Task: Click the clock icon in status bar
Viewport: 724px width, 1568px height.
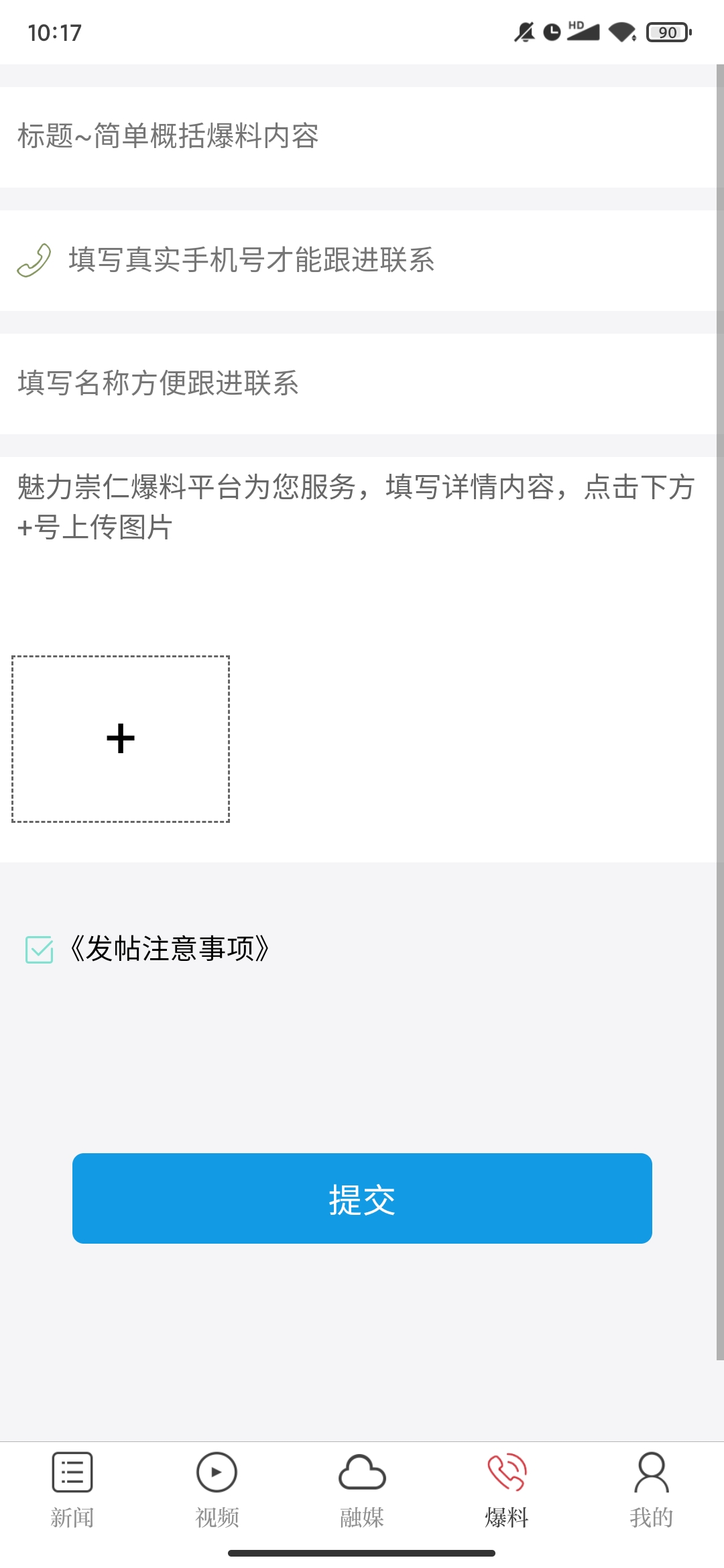Action: tap(552, 31)
